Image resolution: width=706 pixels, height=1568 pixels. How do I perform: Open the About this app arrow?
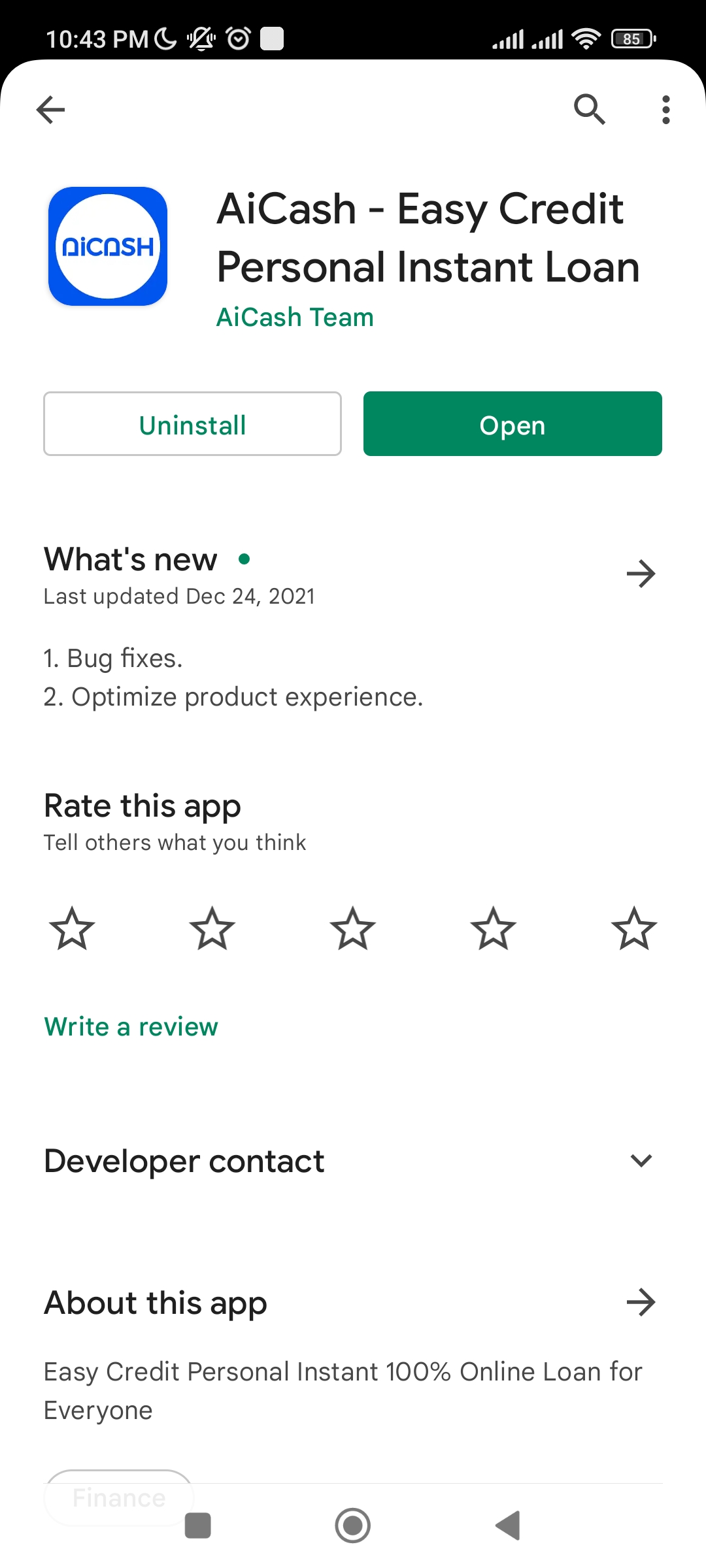tap(641, 1303)
